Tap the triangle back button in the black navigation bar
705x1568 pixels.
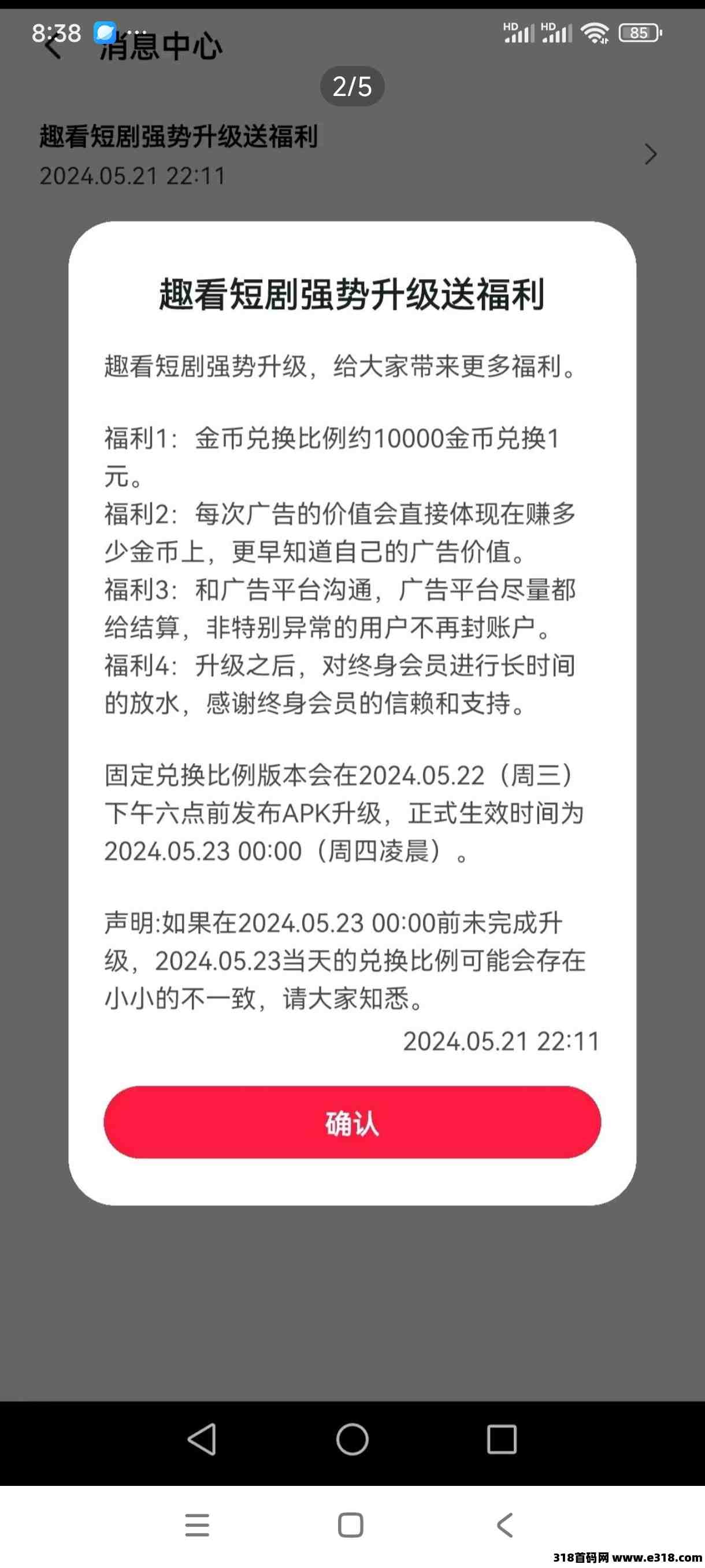point(202,1440)
